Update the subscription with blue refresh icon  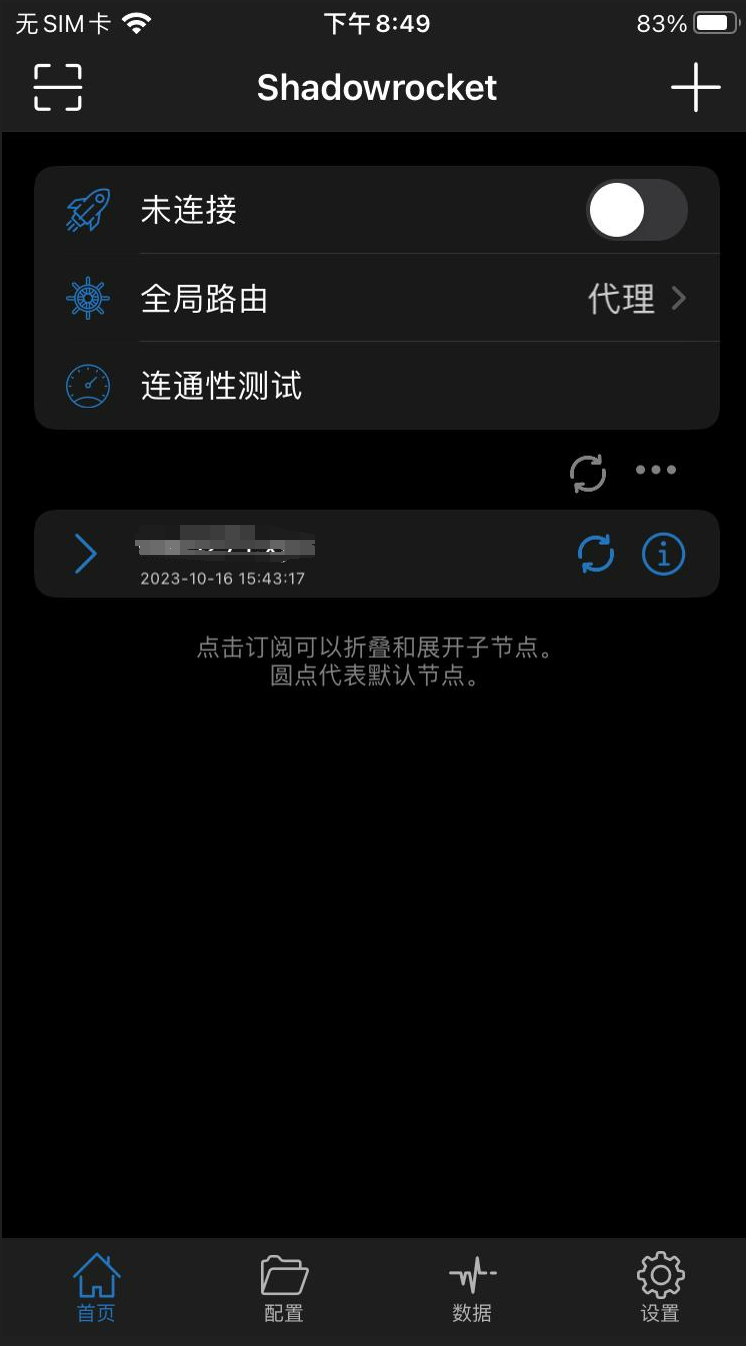click(596, 554)
